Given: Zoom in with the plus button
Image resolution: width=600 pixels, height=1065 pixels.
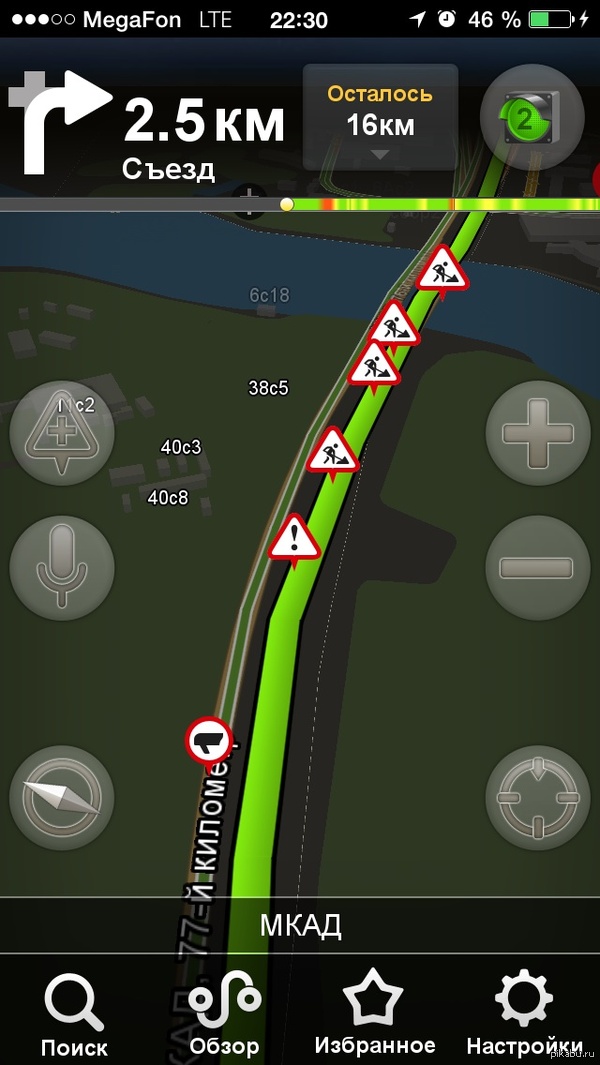Looking at the screenshot, I should [537, 432].
